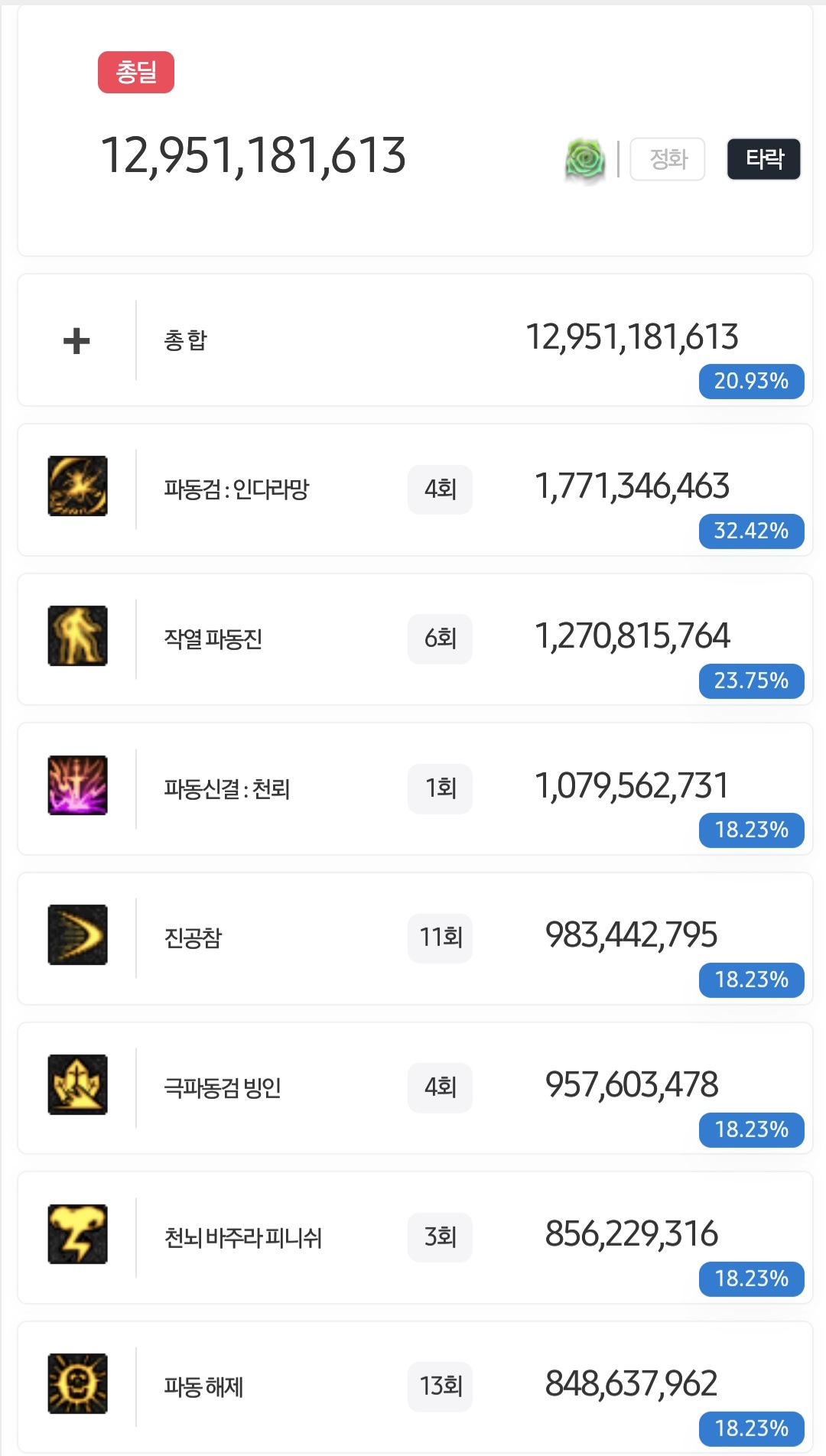Open the 파동검 : 인다라망 skill row

415,489
